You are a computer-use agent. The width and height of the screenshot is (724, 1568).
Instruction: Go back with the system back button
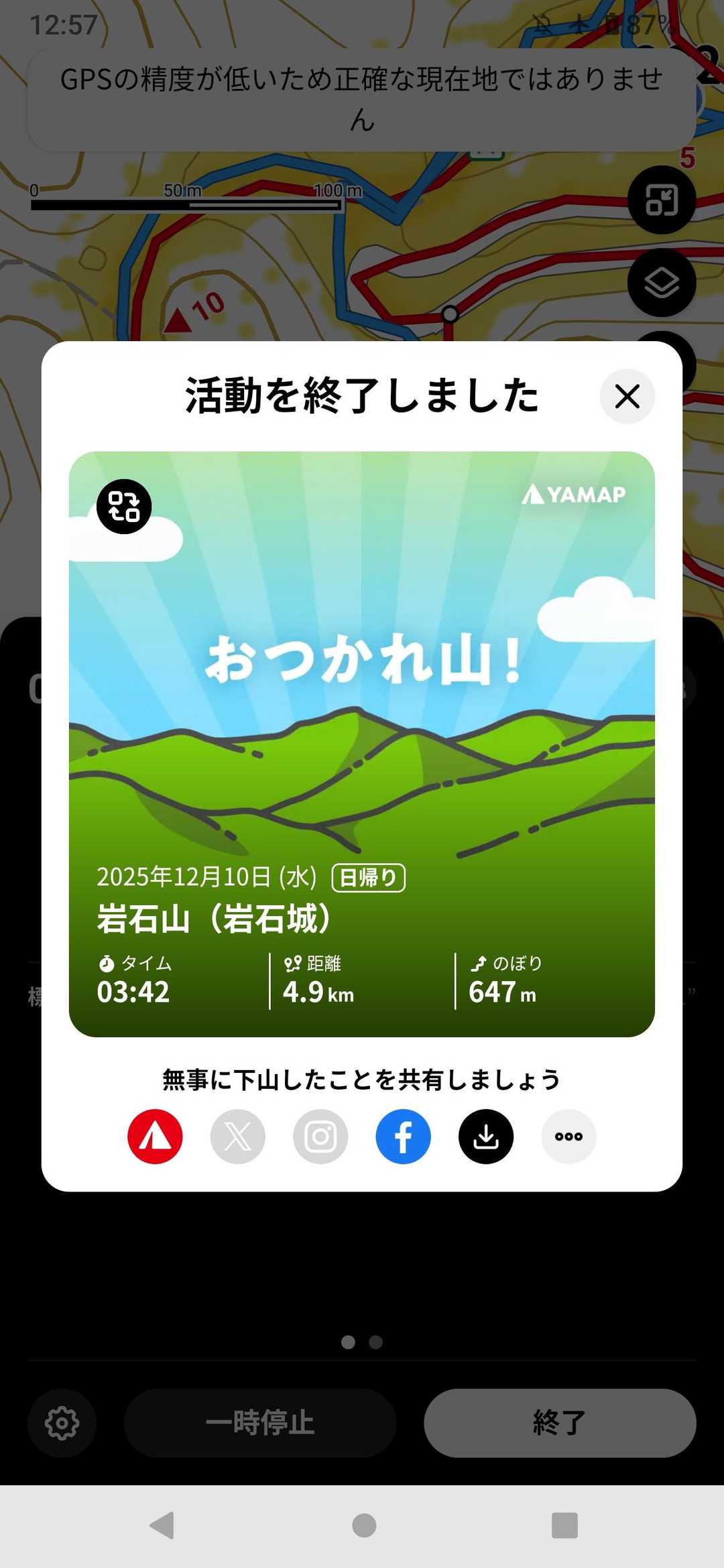pos(162,1526)
